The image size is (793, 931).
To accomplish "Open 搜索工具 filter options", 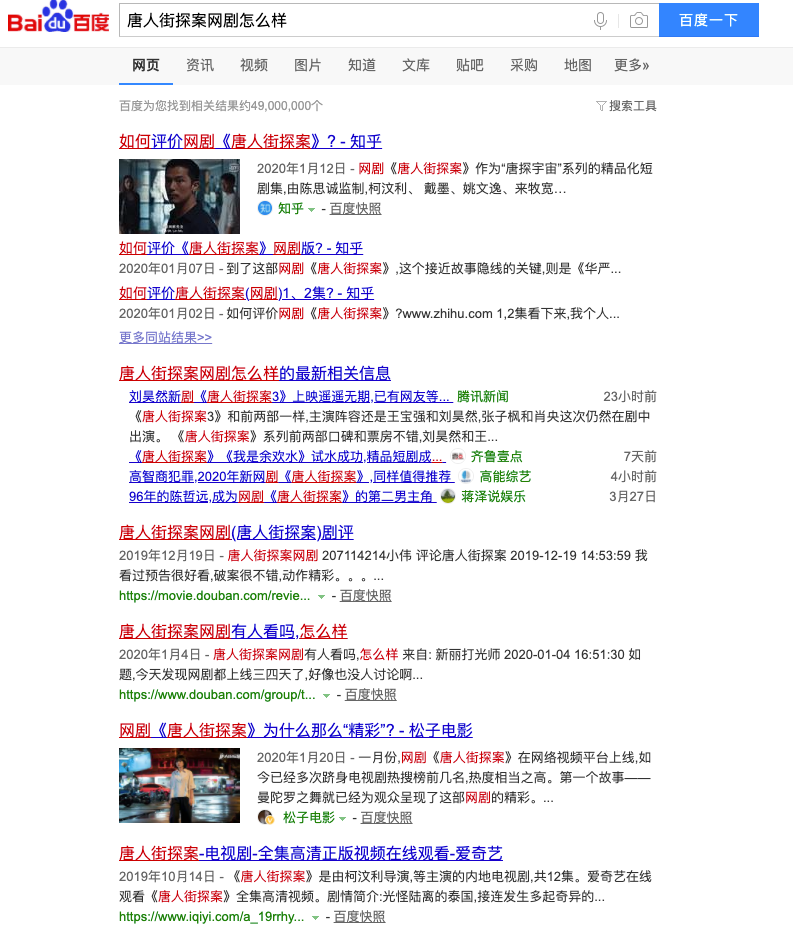I will (x=627, y=106).
